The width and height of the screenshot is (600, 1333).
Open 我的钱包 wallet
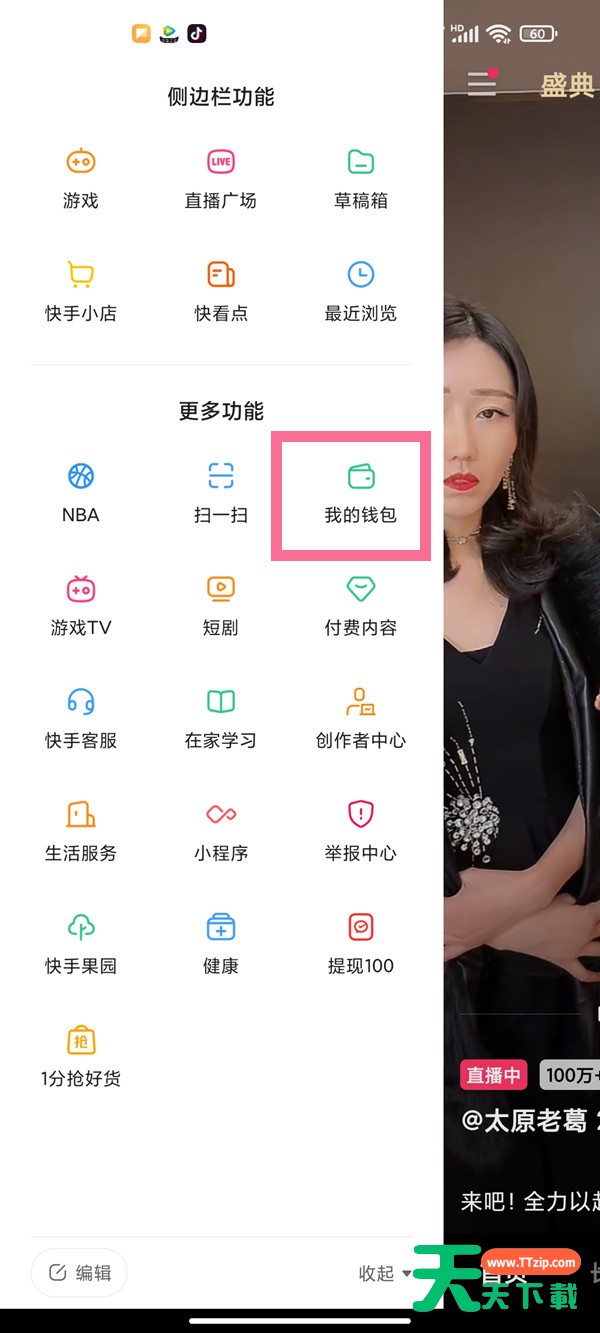coord(360,494)
